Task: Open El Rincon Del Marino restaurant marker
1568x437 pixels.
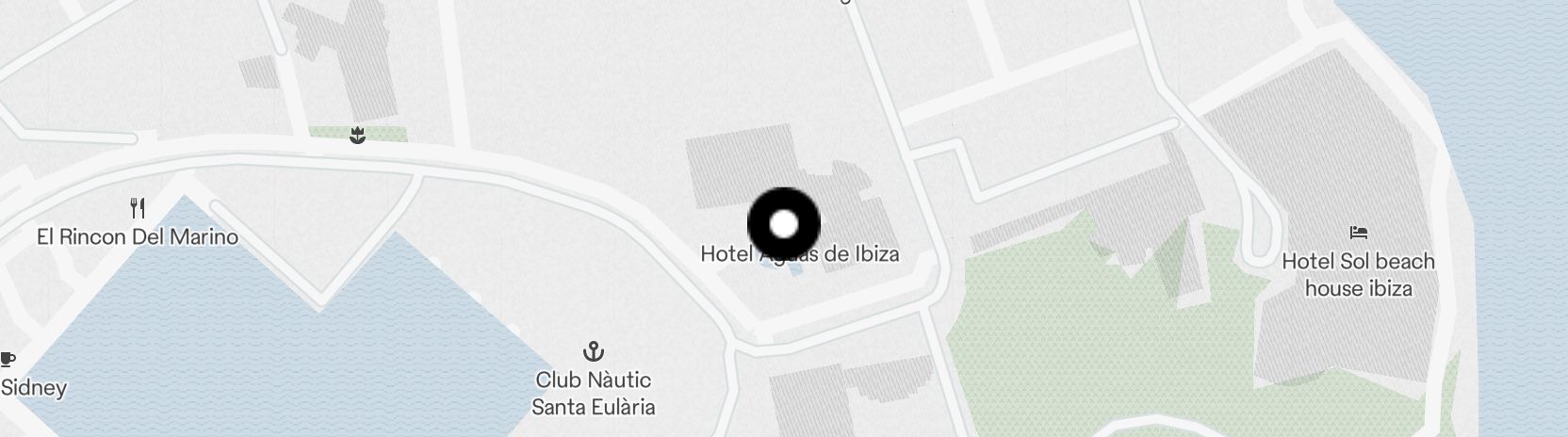Action: click(139, 207)
